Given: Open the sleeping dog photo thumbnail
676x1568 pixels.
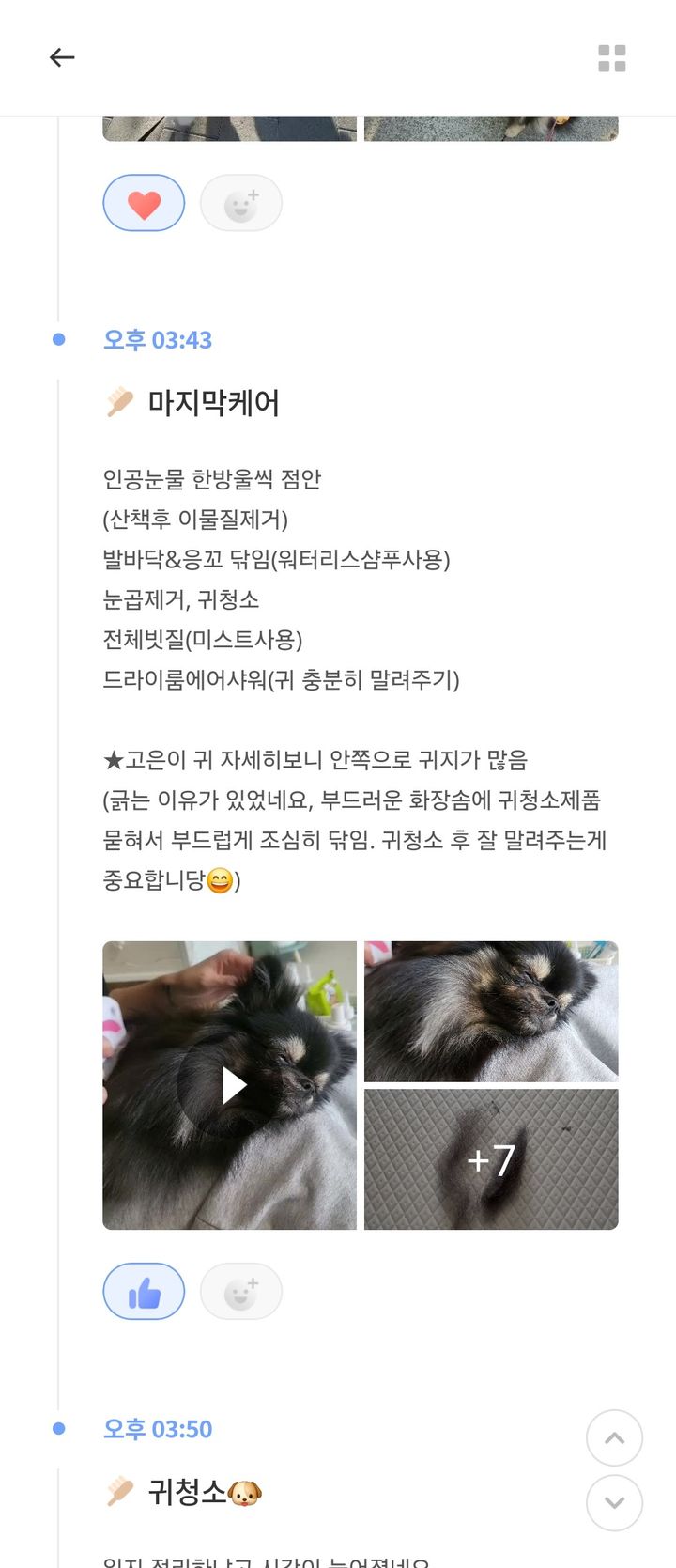Looking at the screenshot, I should 491,1011.
